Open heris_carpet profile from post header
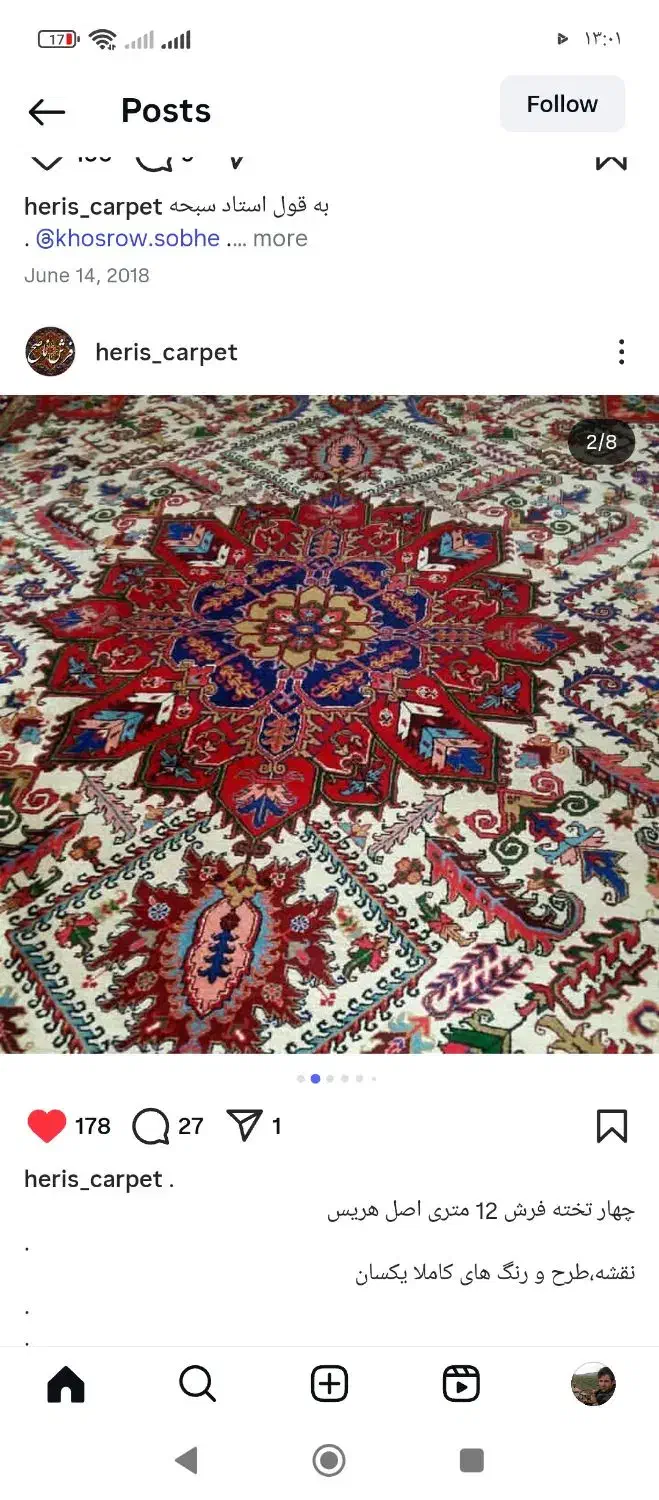This screenshot has height=1500, width=659. point(166,352)
